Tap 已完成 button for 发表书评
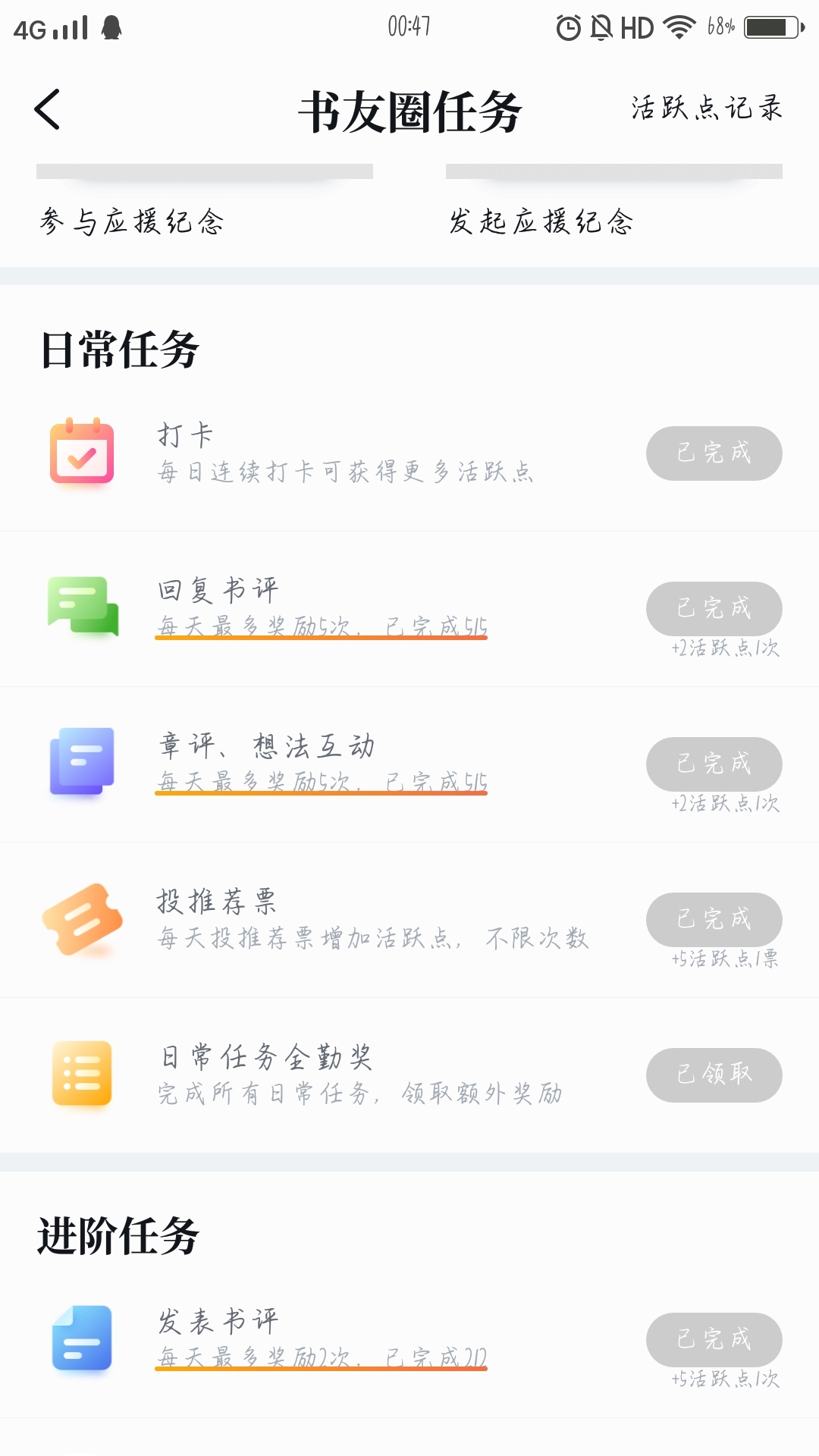Screen dimensions: 819x1456 point(714,1339)
